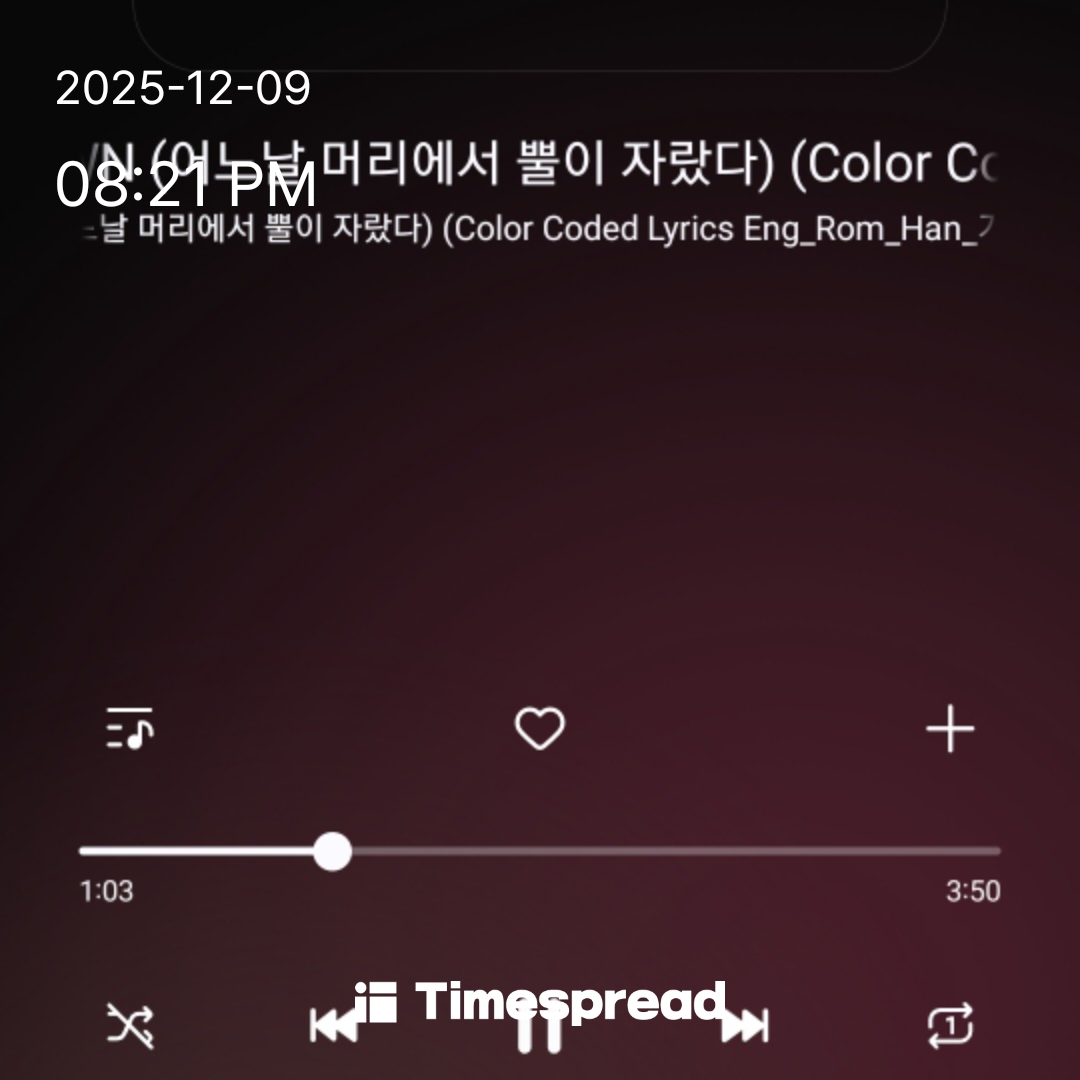Screen dimensions: 1080x1080
Task: Change the repeat-one mode
Action: (950, 1026)
